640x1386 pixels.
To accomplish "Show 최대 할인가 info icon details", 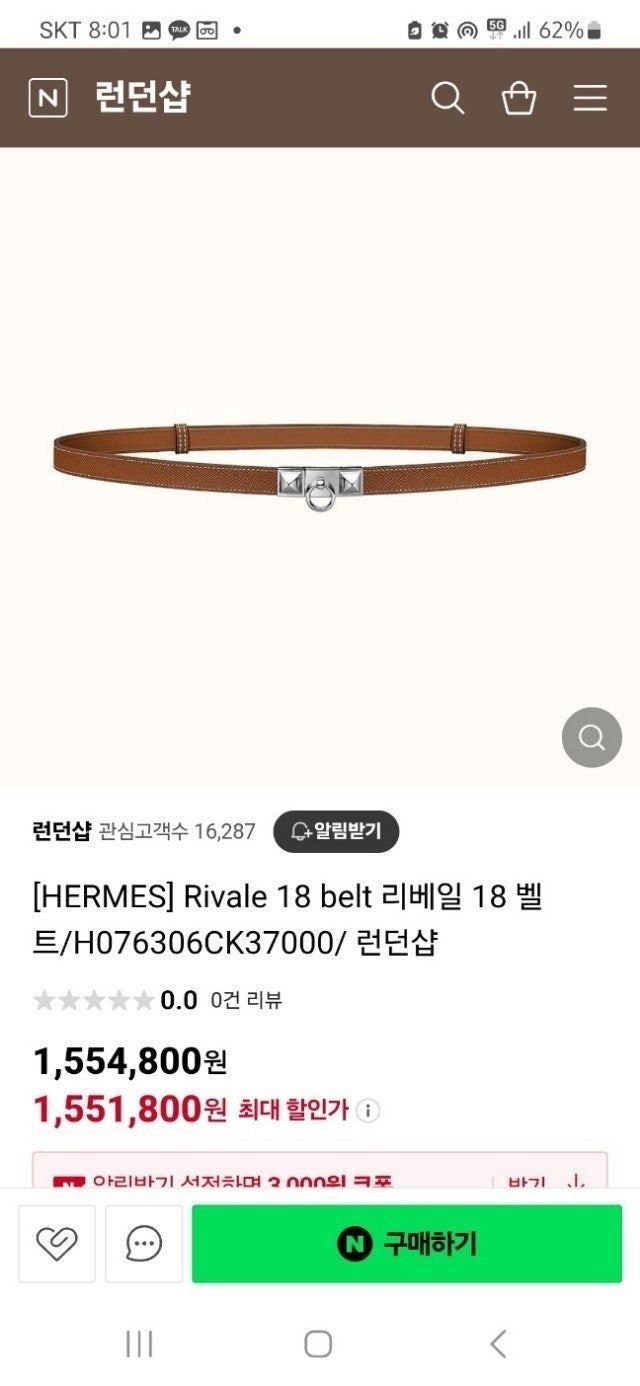I will tap(368, 1110).
